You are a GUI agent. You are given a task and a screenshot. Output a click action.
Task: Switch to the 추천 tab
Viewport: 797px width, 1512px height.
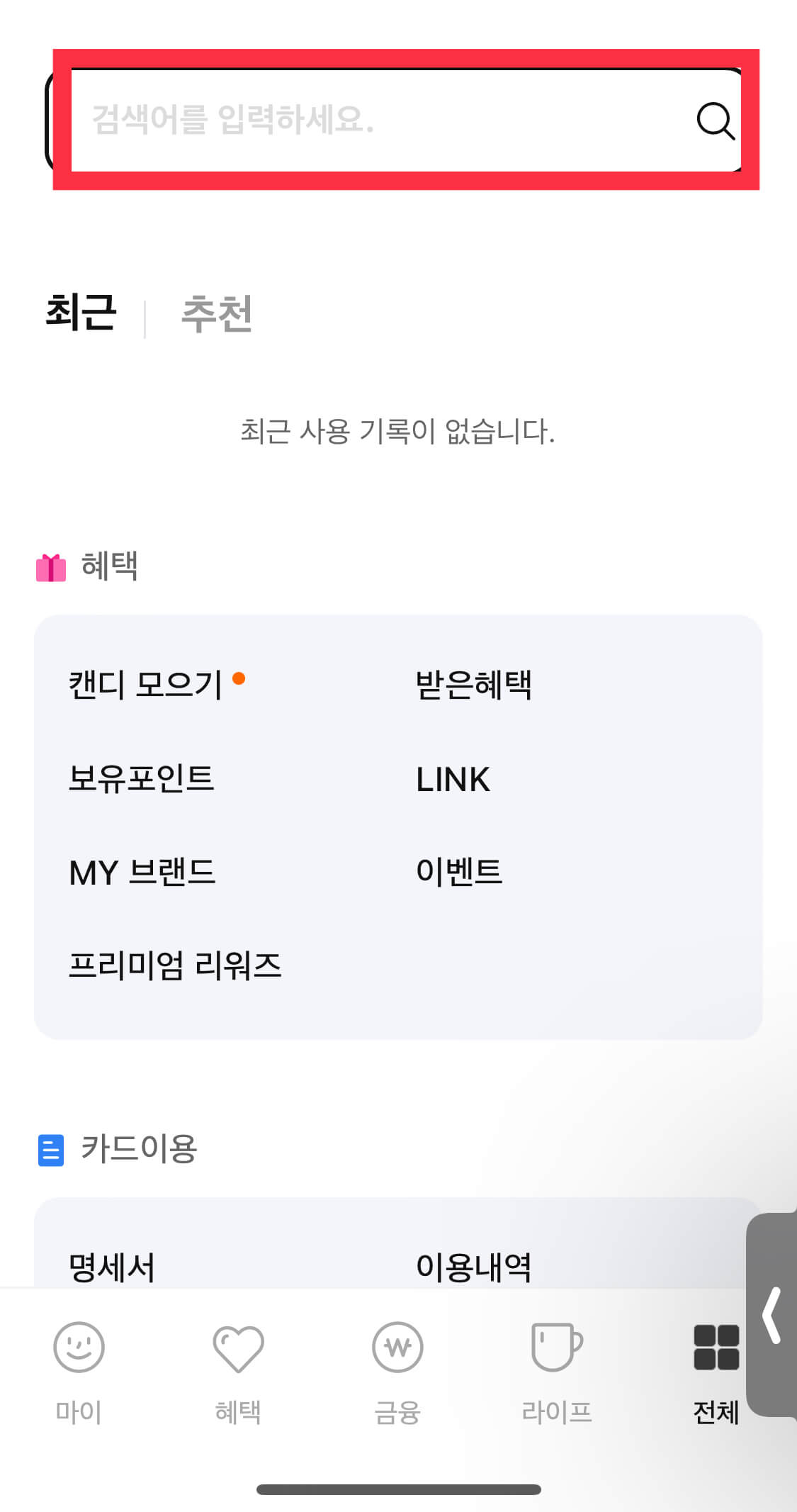tap(217, 314)
